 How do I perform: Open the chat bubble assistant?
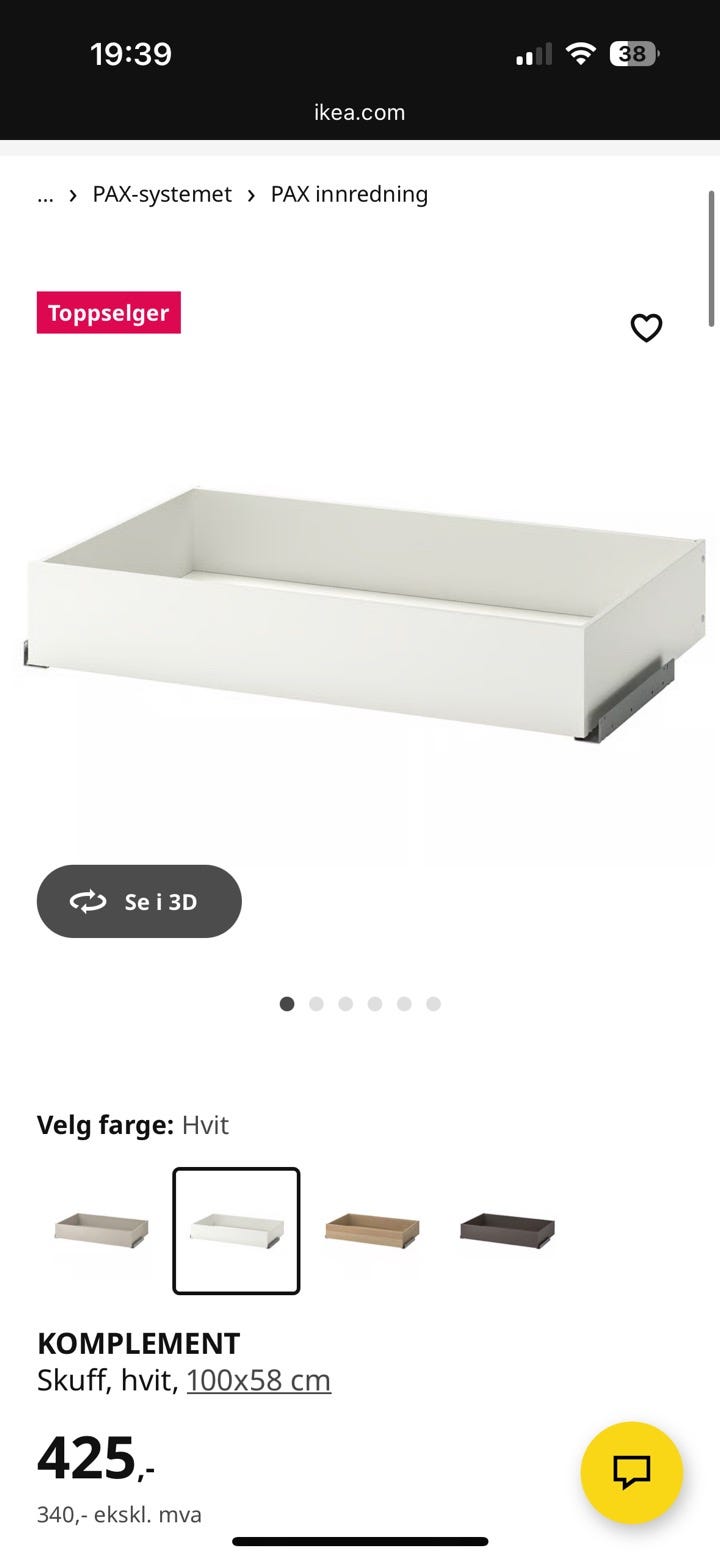(632, 1472)
